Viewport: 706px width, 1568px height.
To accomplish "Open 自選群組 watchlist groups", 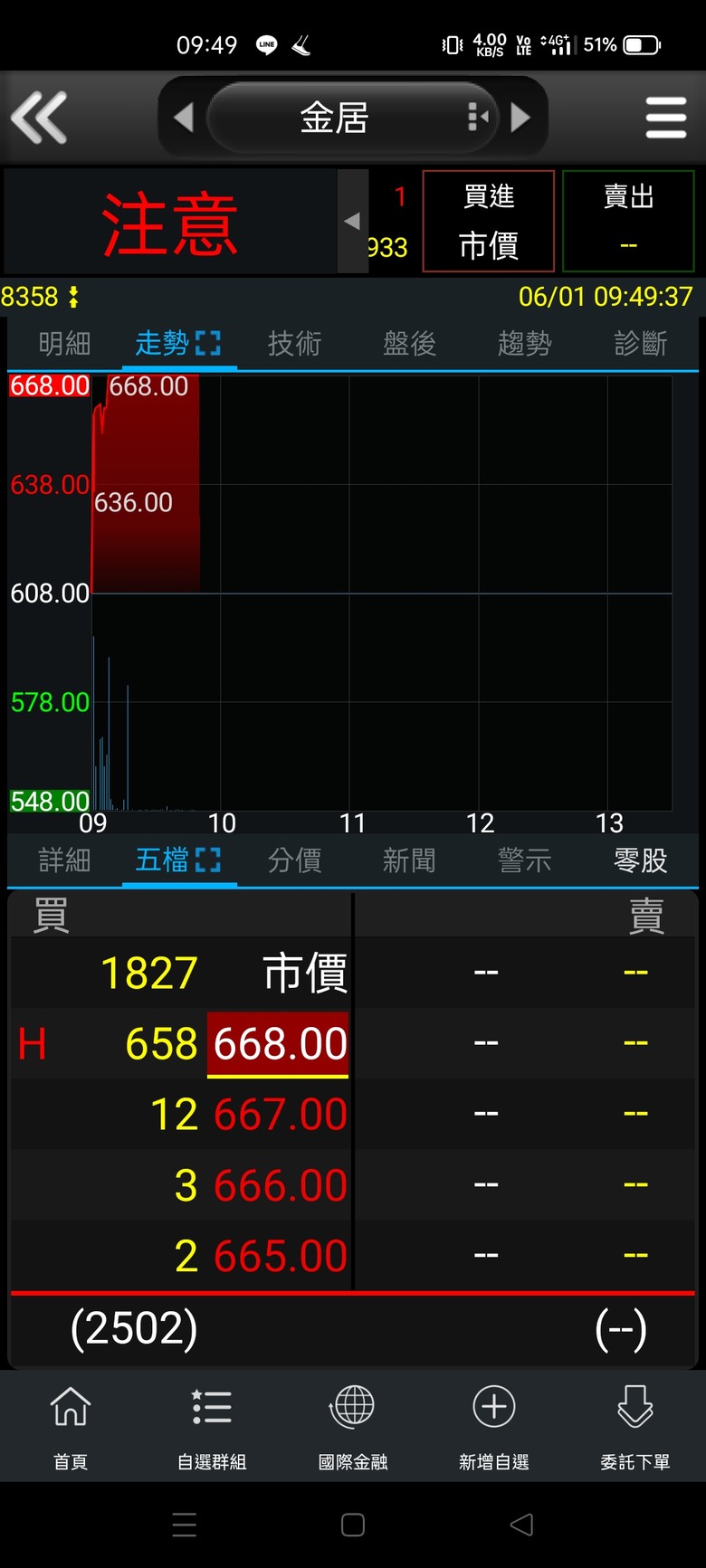I will point(212,1427).
